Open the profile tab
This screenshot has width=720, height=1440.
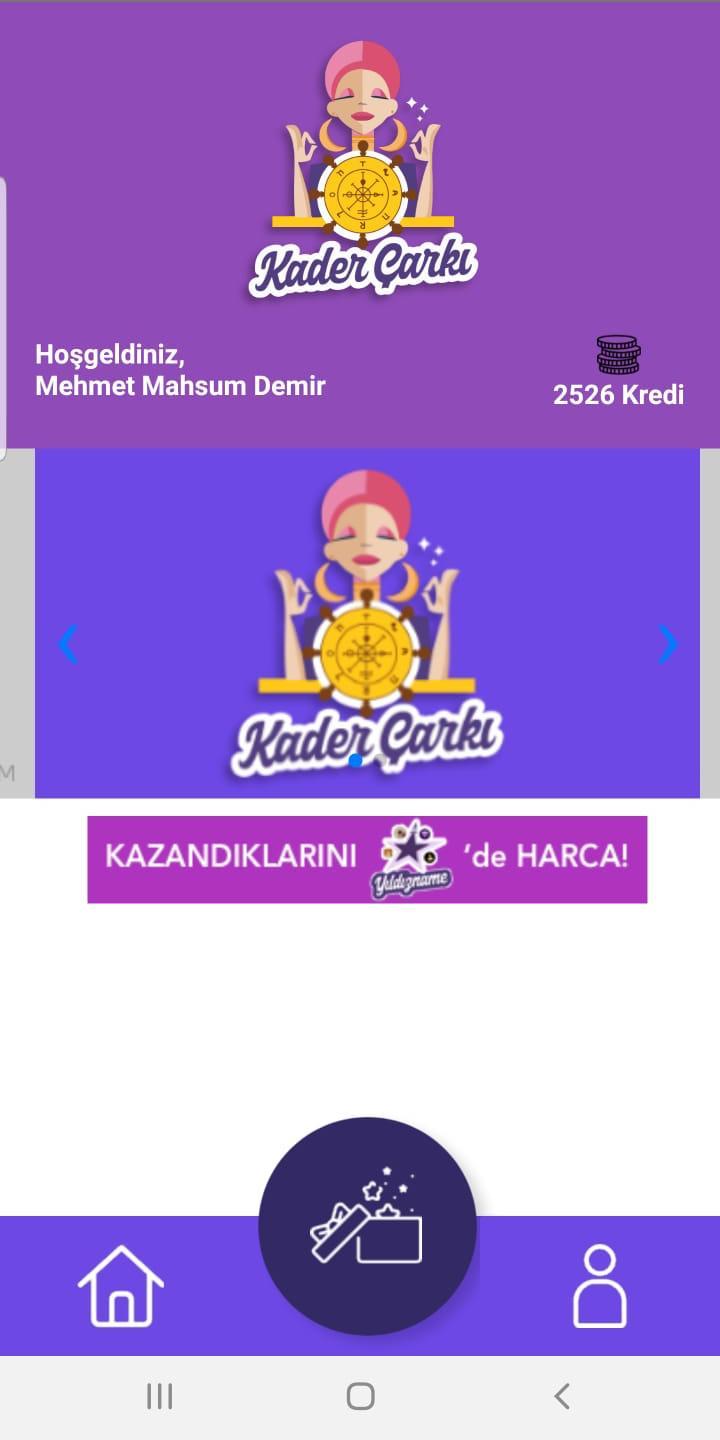[599, 1286]
